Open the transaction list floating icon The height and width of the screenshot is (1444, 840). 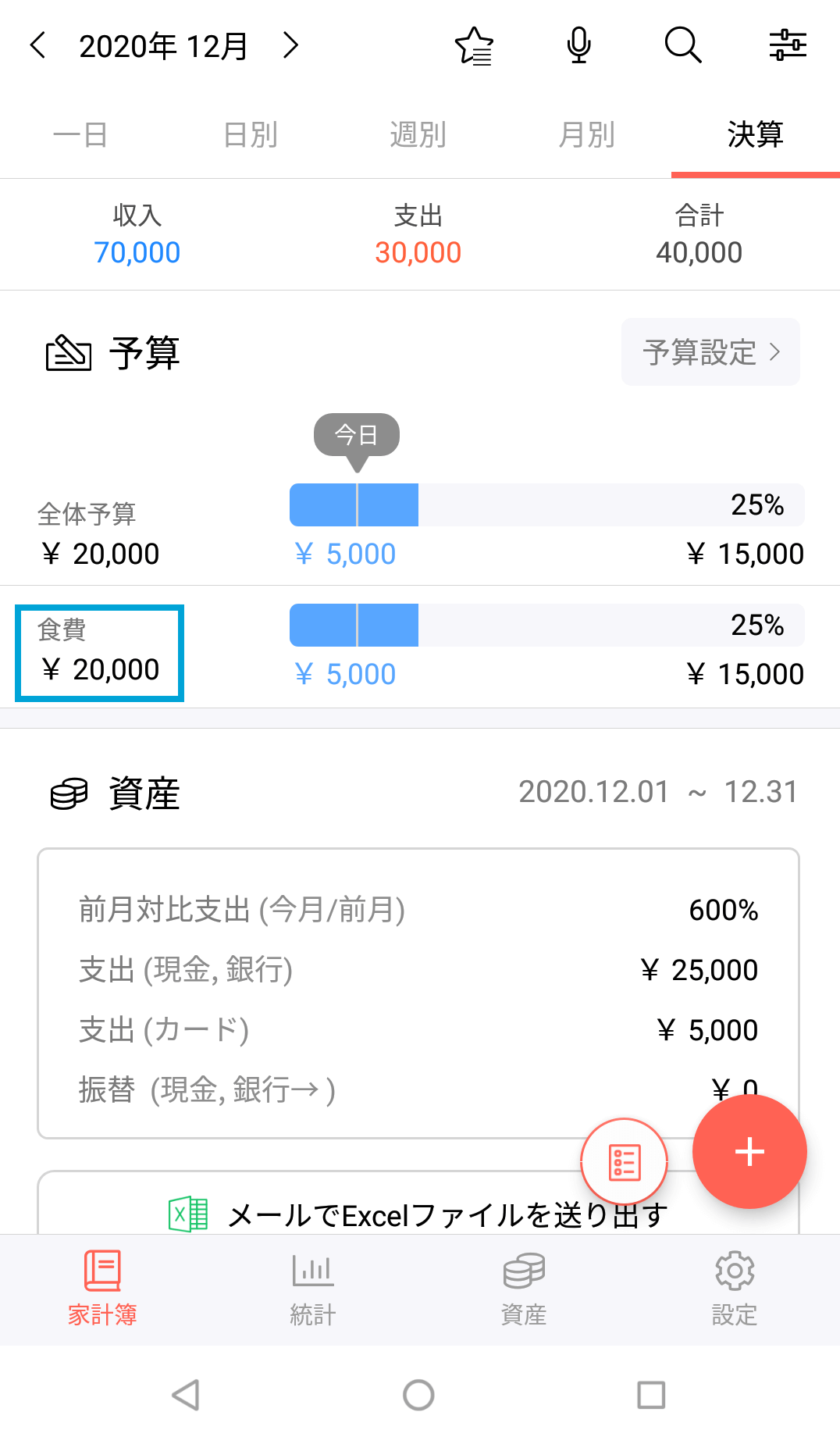622,1161
